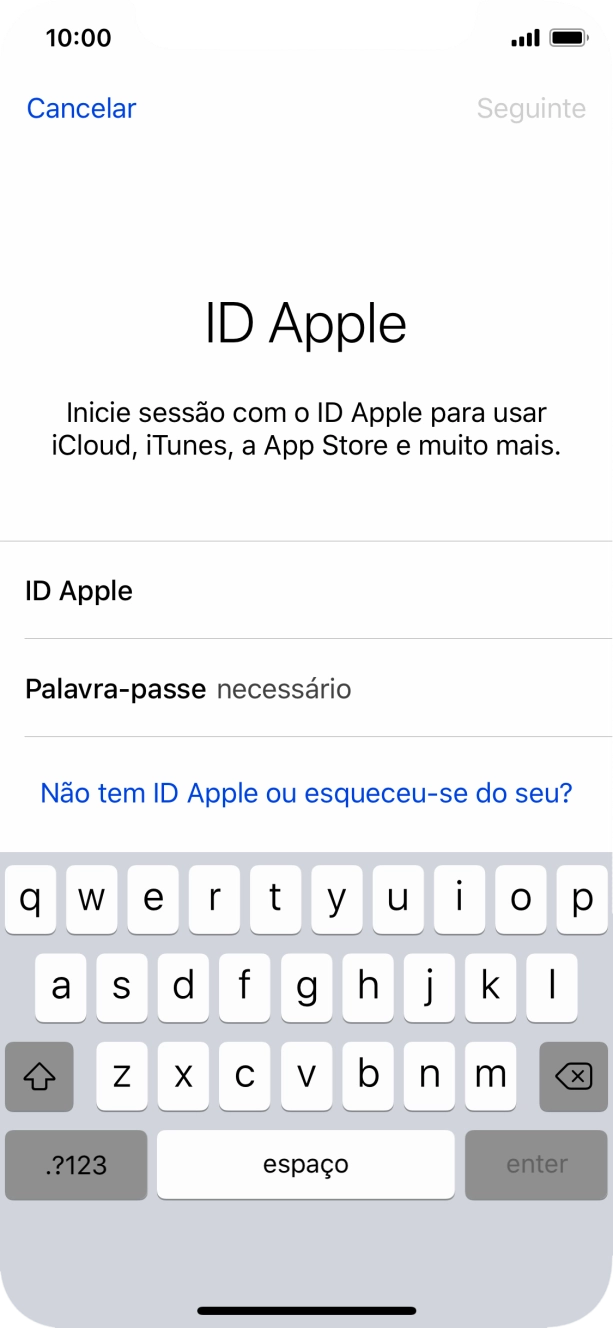613x1328 pixels.
Task: Open 'Não tem ID Apple ou esqueceu-se' link
Action: (x=306, y=793)
